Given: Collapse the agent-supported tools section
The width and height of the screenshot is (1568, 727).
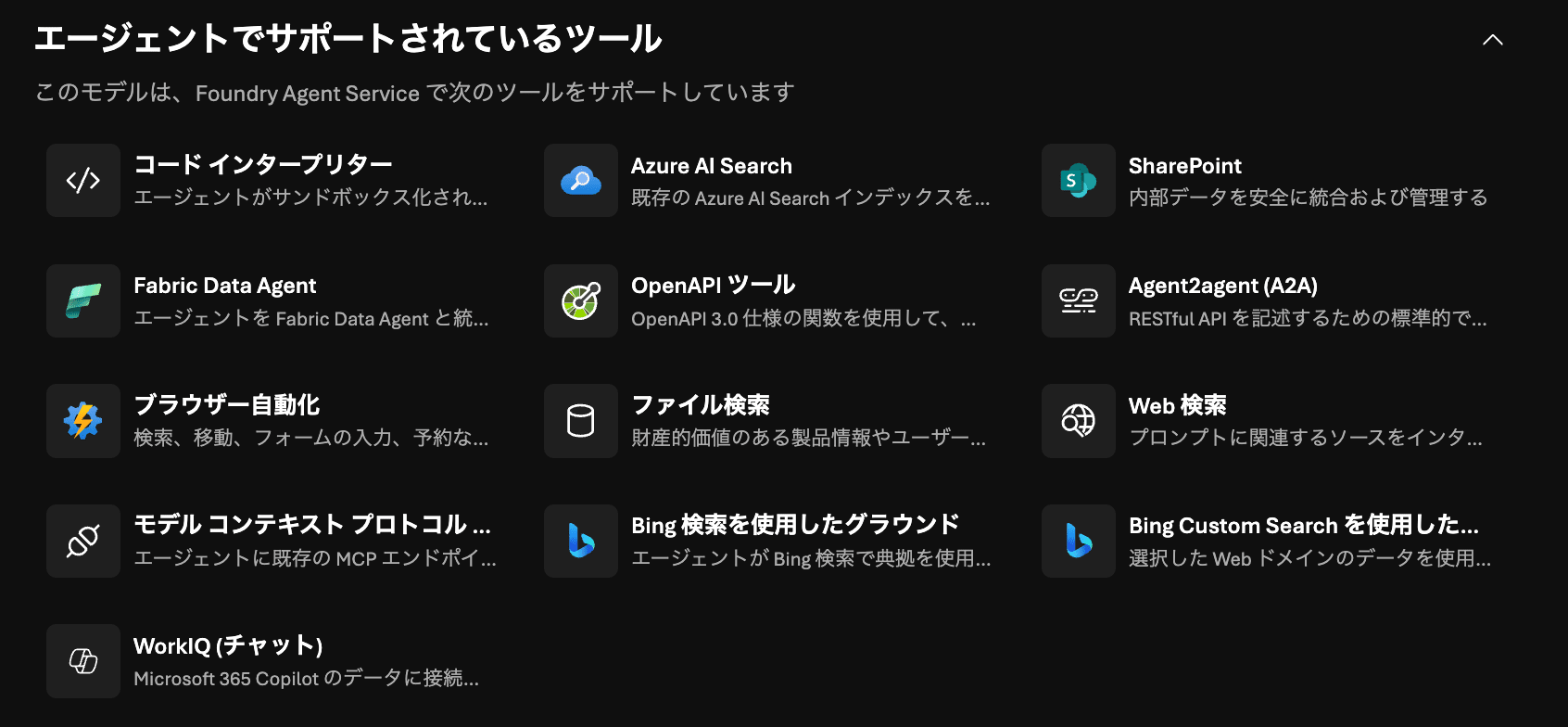Looking at the screenshot, I should [x=1492, y=40].
